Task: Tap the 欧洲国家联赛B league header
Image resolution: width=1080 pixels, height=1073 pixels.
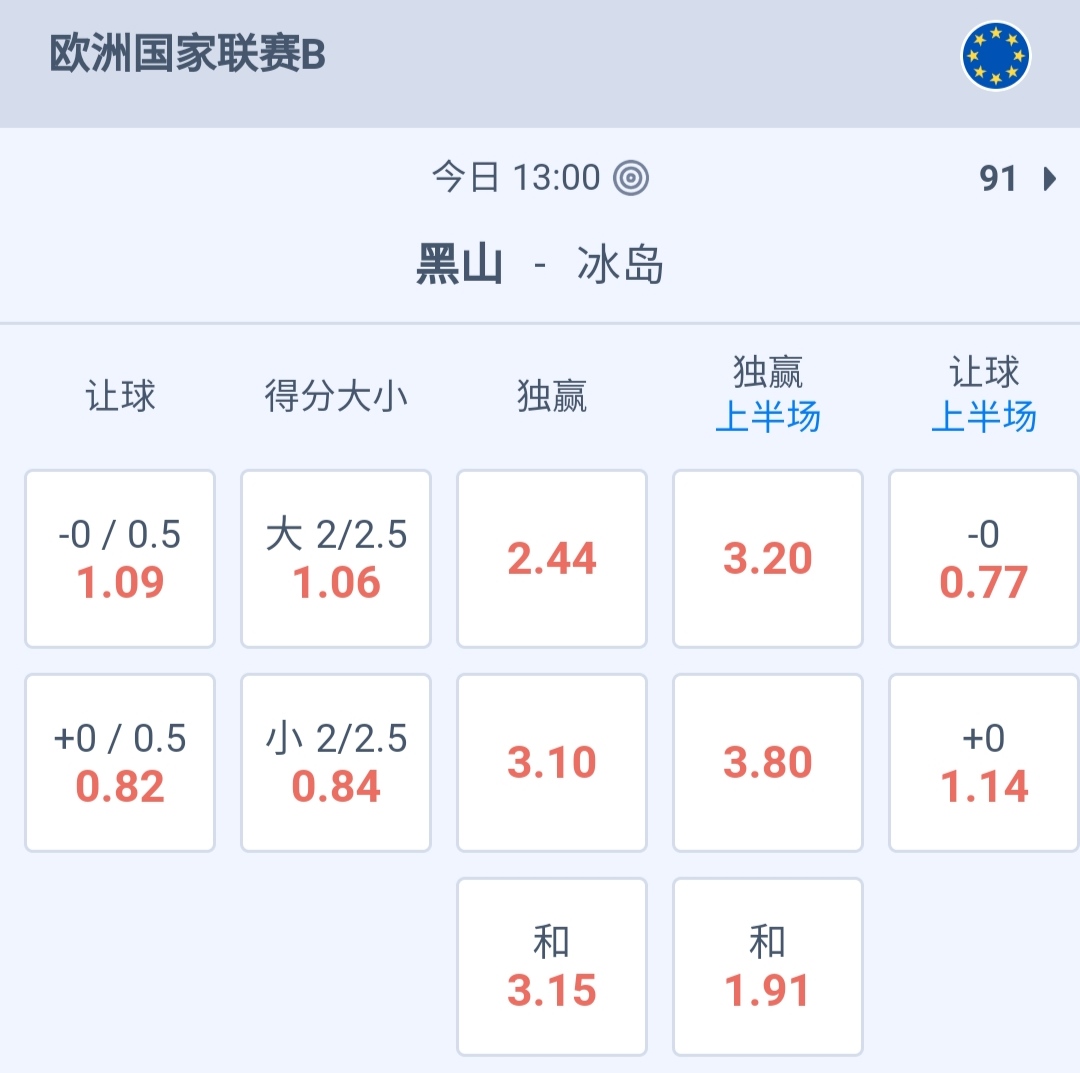Action: [188, 56]
